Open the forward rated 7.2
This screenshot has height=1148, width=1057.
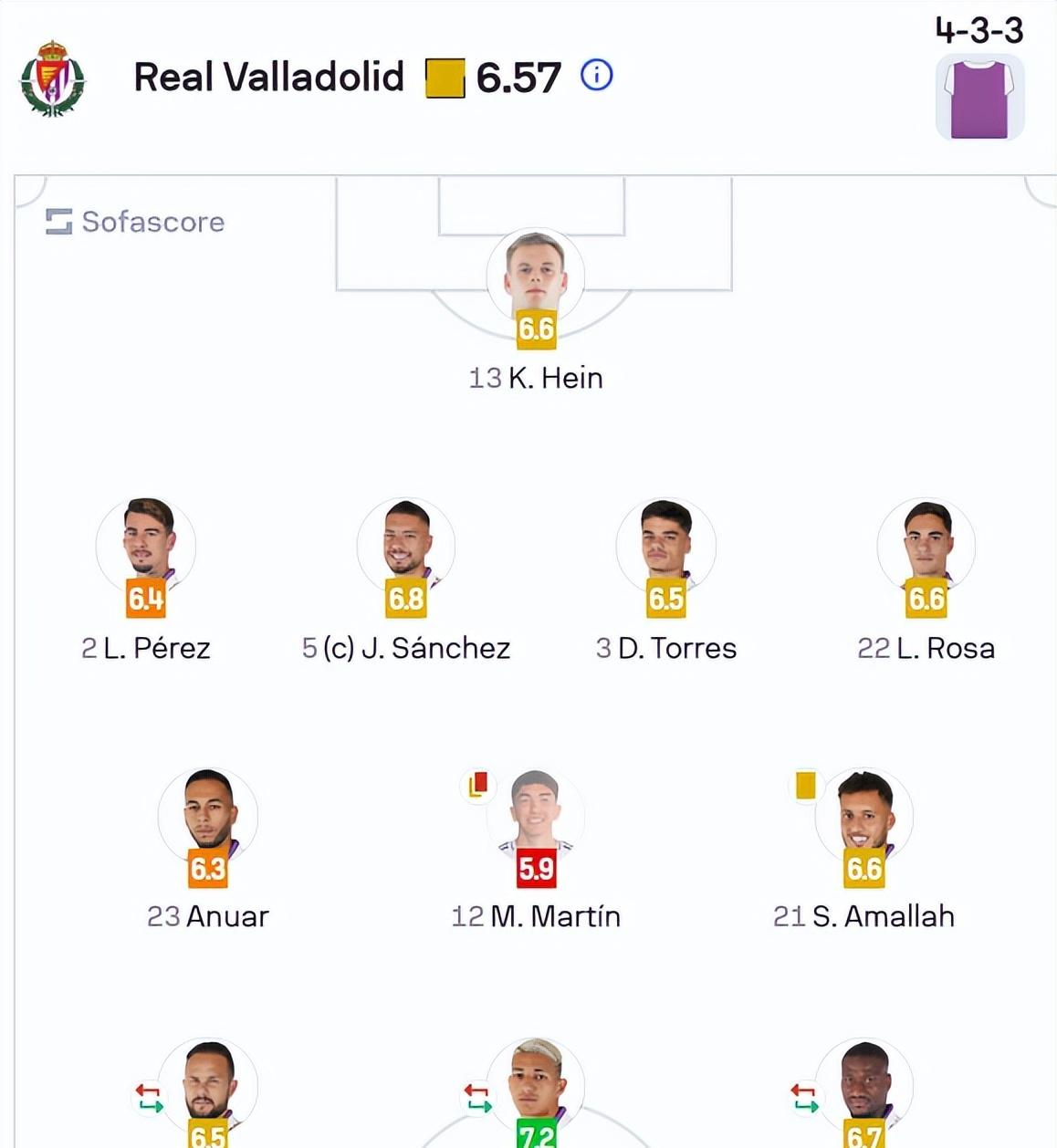coord(536,1086)
